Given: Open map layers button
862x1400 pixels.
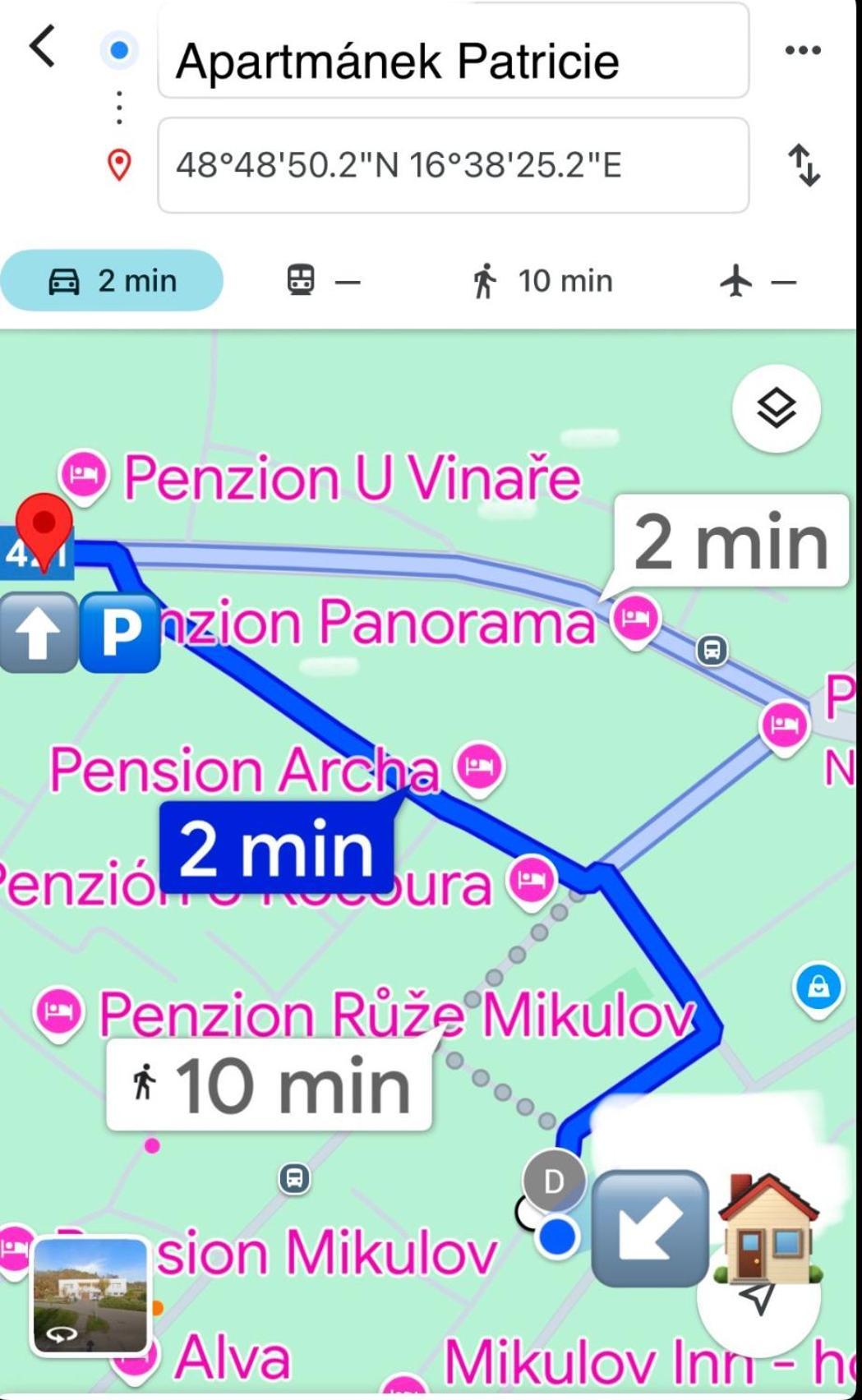Looking at the screenshot, I should 776,408.
